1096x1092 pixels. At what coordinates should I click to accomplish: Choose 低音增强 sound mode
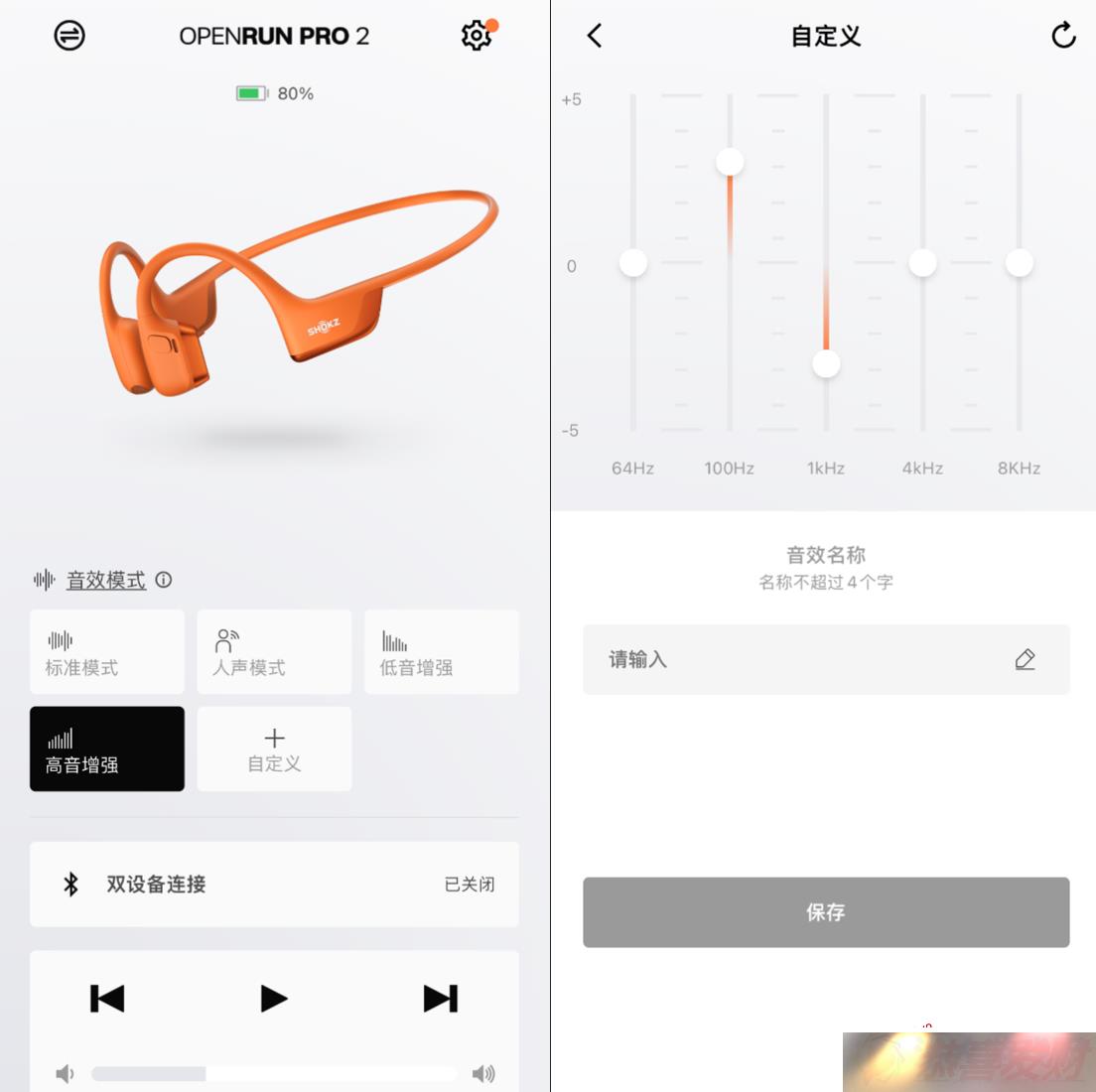[x=441, y=652]
